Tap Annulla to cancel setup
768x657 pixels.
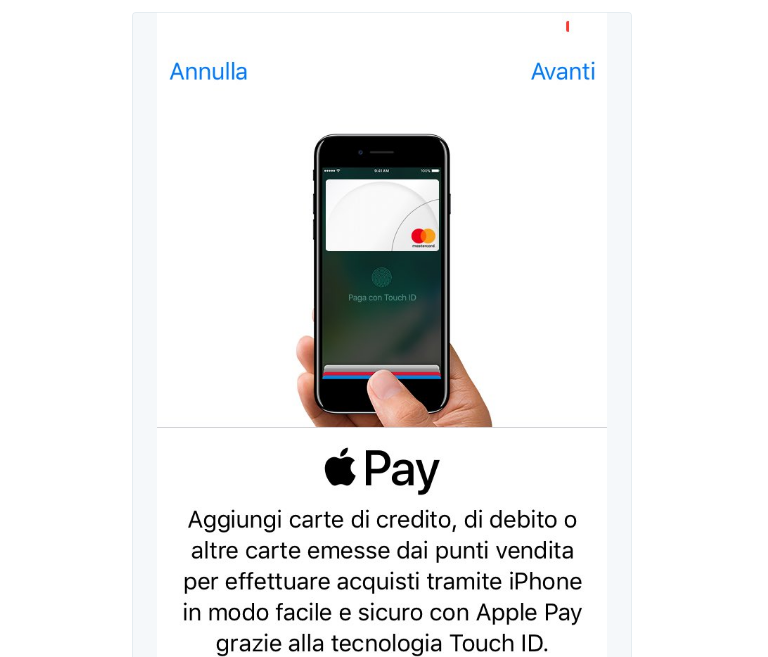(x=208, y=72)
